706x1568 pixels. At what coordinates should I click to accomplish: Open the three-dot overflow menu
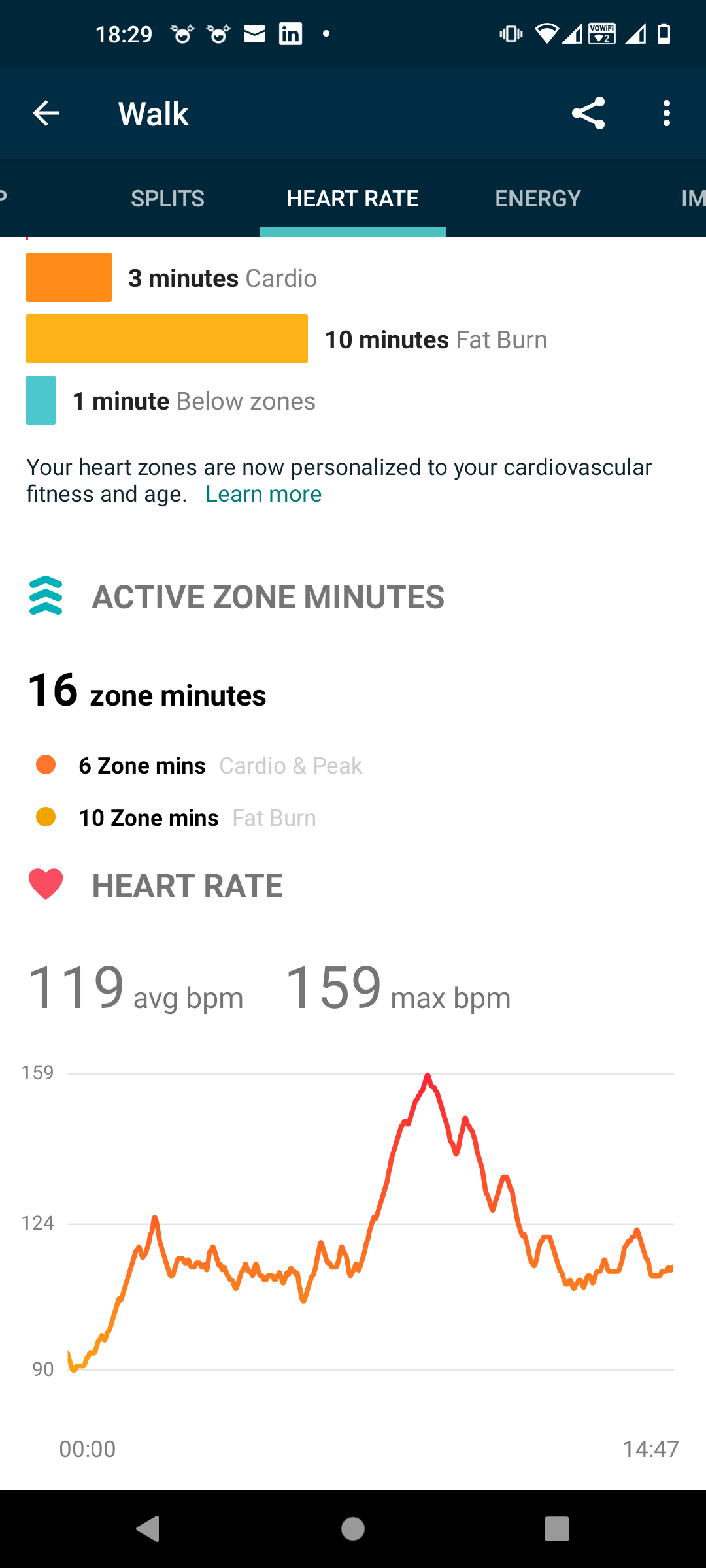(x=665, y=112)
